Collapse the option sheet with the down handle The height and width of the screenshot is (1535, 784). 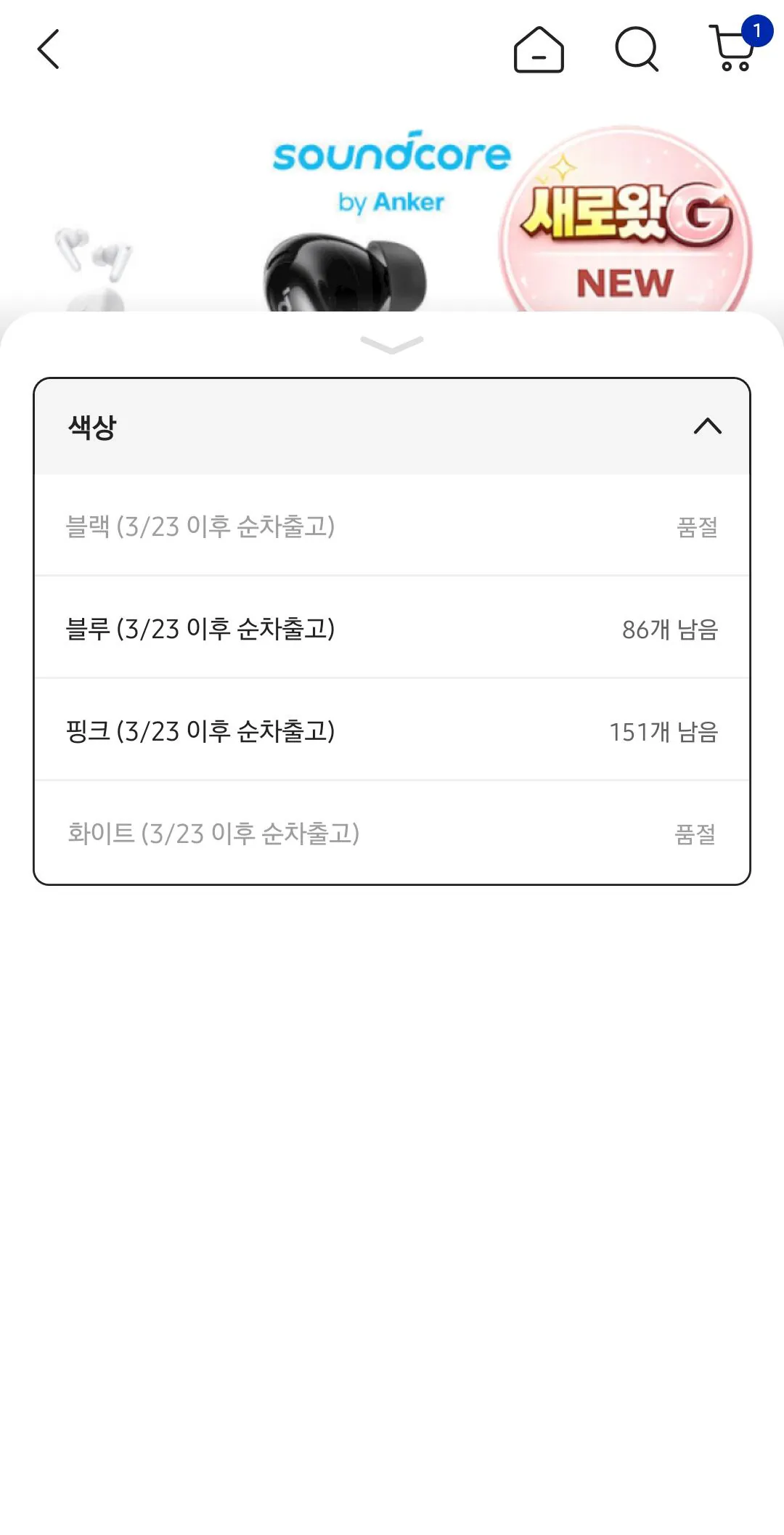(392, 344)
